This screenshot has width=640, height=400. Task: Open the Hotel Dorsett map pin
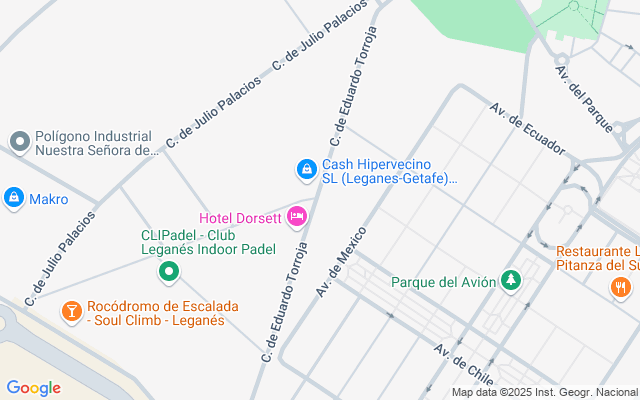[296, 216]
